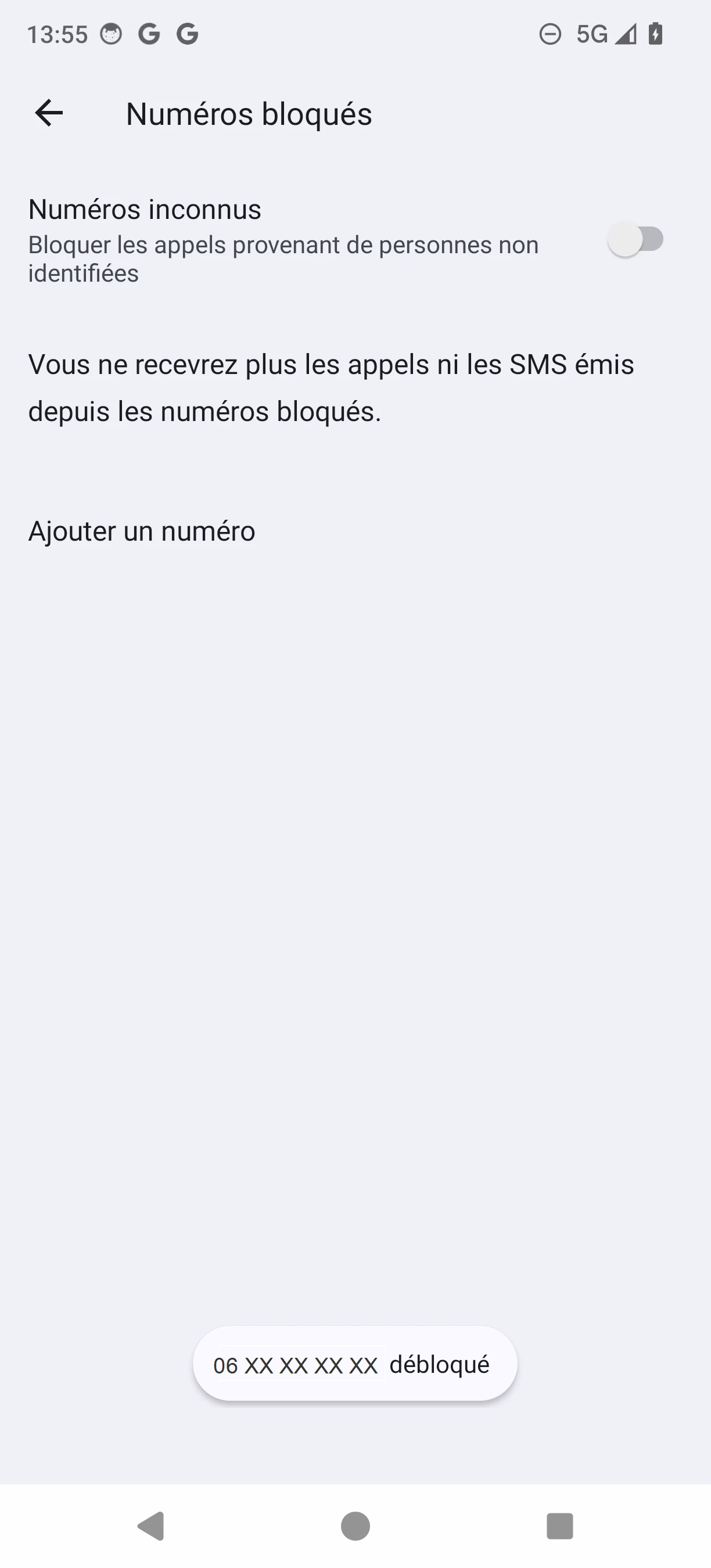Open recent apps from navigation bar
Viewport: 711px width, 1568px height.
559,1526
